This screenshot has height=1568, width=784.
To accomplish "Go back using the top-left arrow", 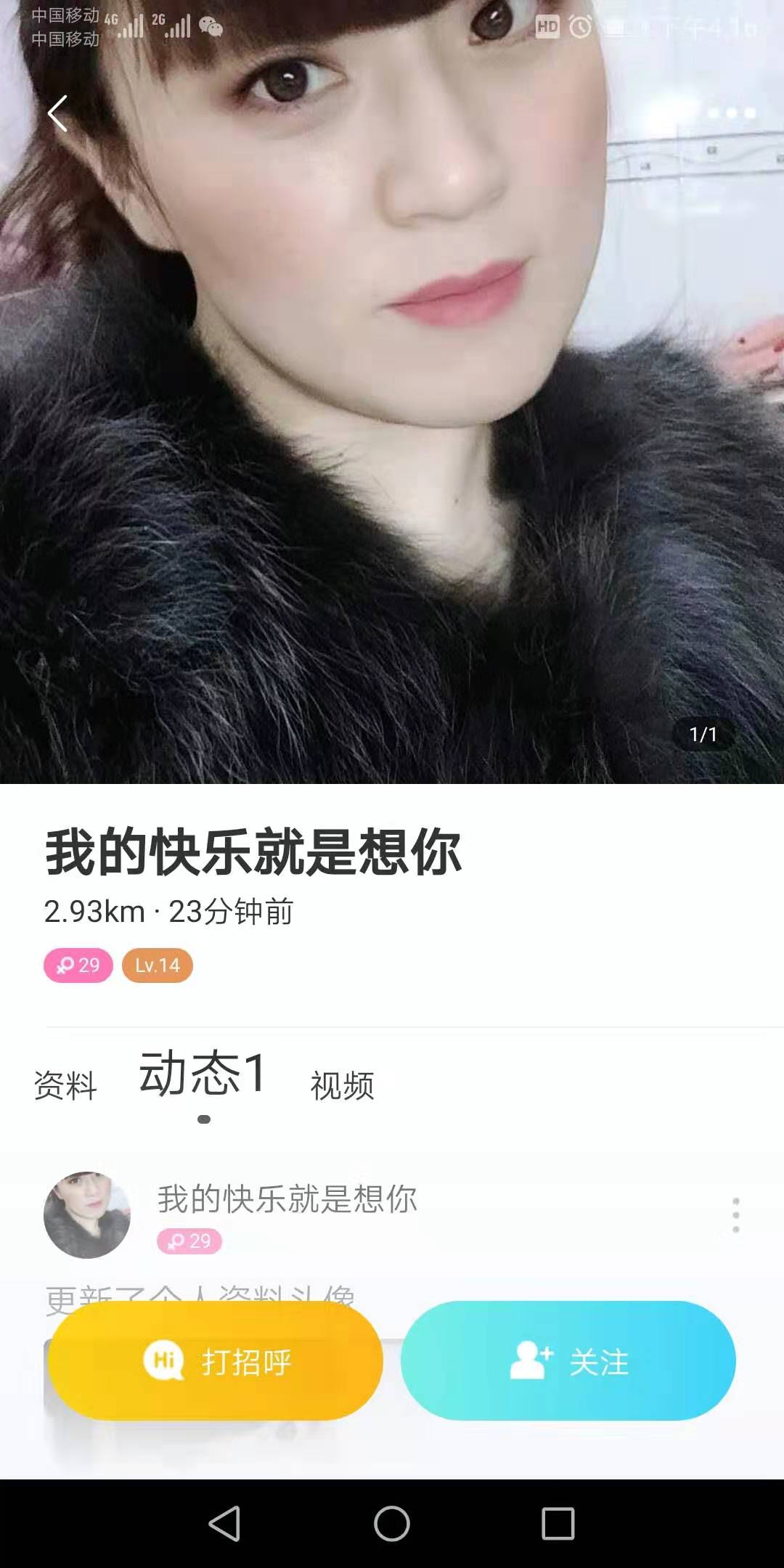I will click(x=57, y=113).
